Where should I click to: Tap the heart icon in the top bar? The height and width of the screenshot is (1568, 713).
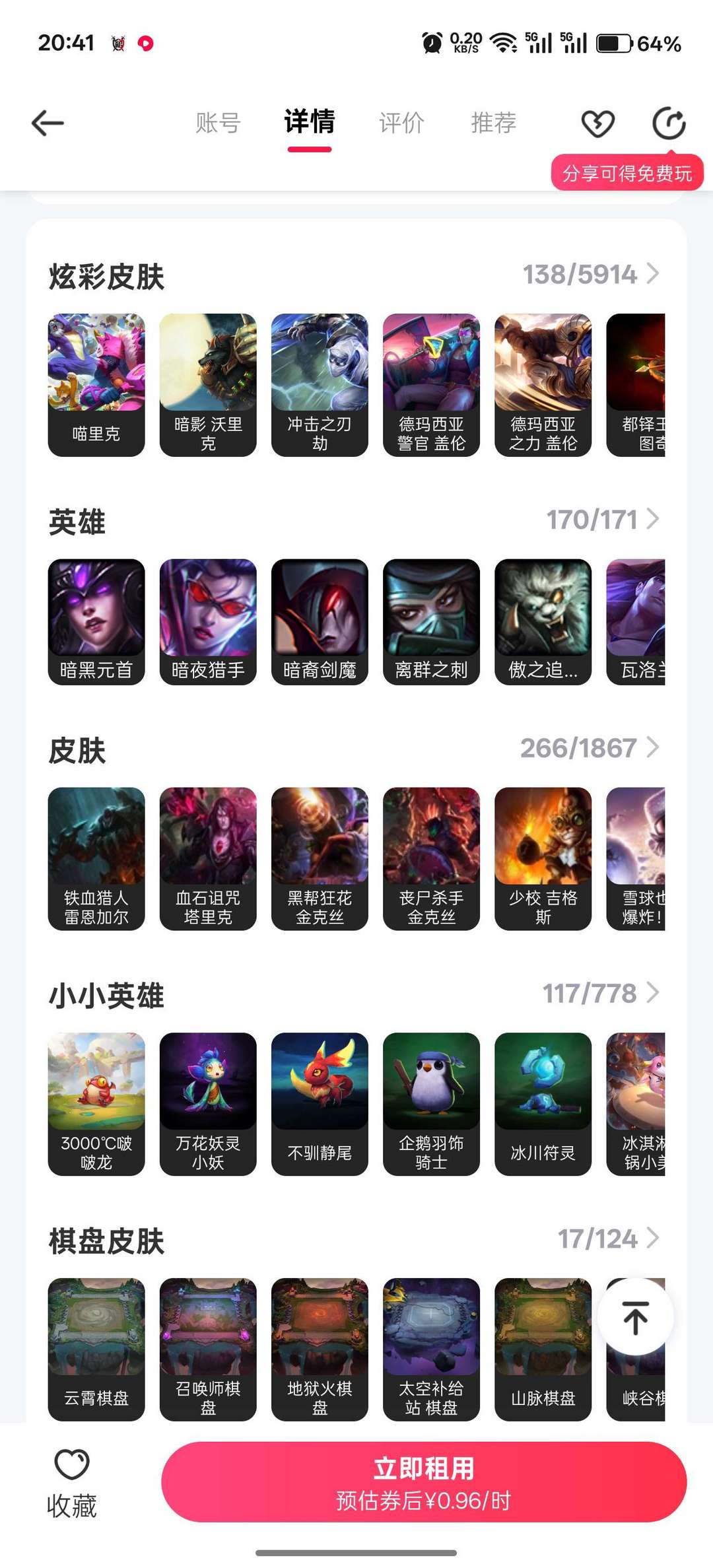(x=597, y=123)
